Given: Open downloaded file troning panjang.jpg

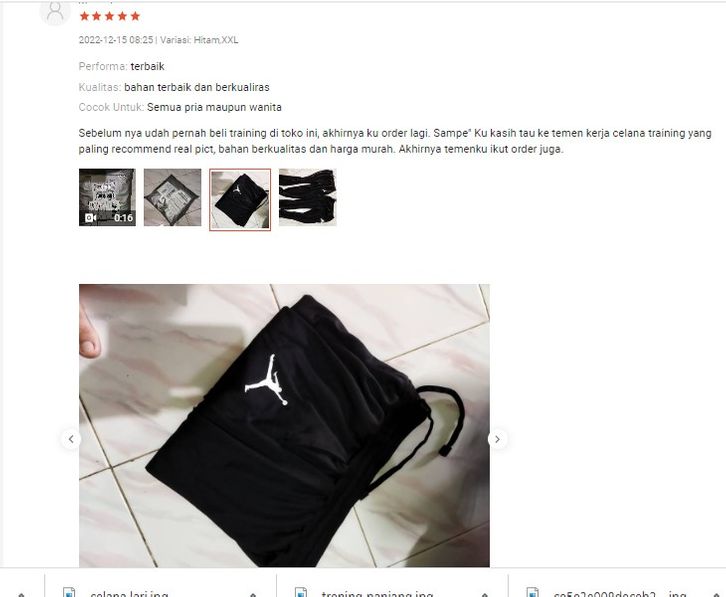Looking at the screenshot, I should point(376,592).
